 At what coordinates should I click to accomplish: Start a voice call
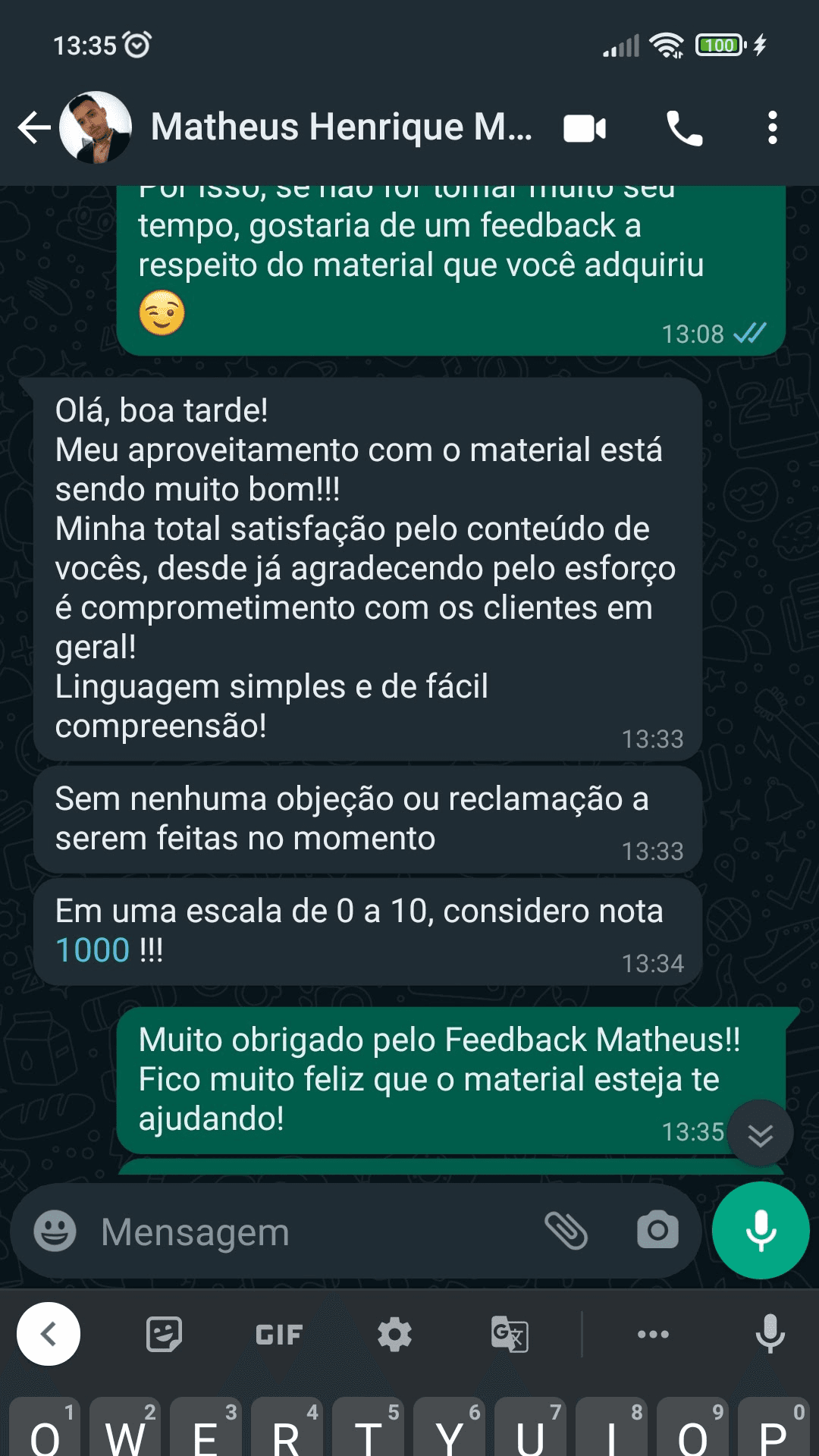pyautogui.click(x=686, y=127)
